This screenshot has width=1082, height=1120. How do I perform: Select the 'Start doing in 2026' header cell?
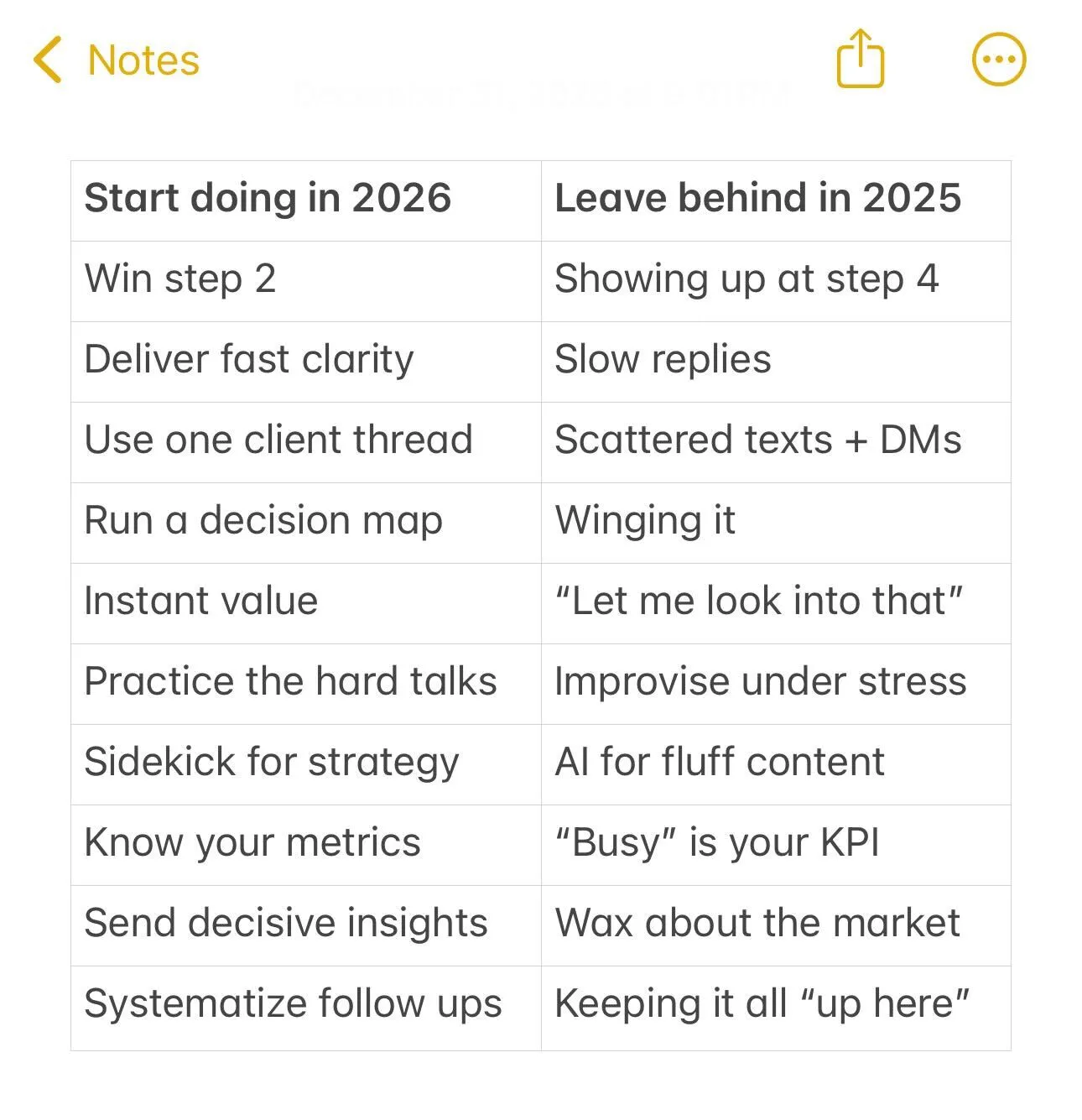point(268,199)
